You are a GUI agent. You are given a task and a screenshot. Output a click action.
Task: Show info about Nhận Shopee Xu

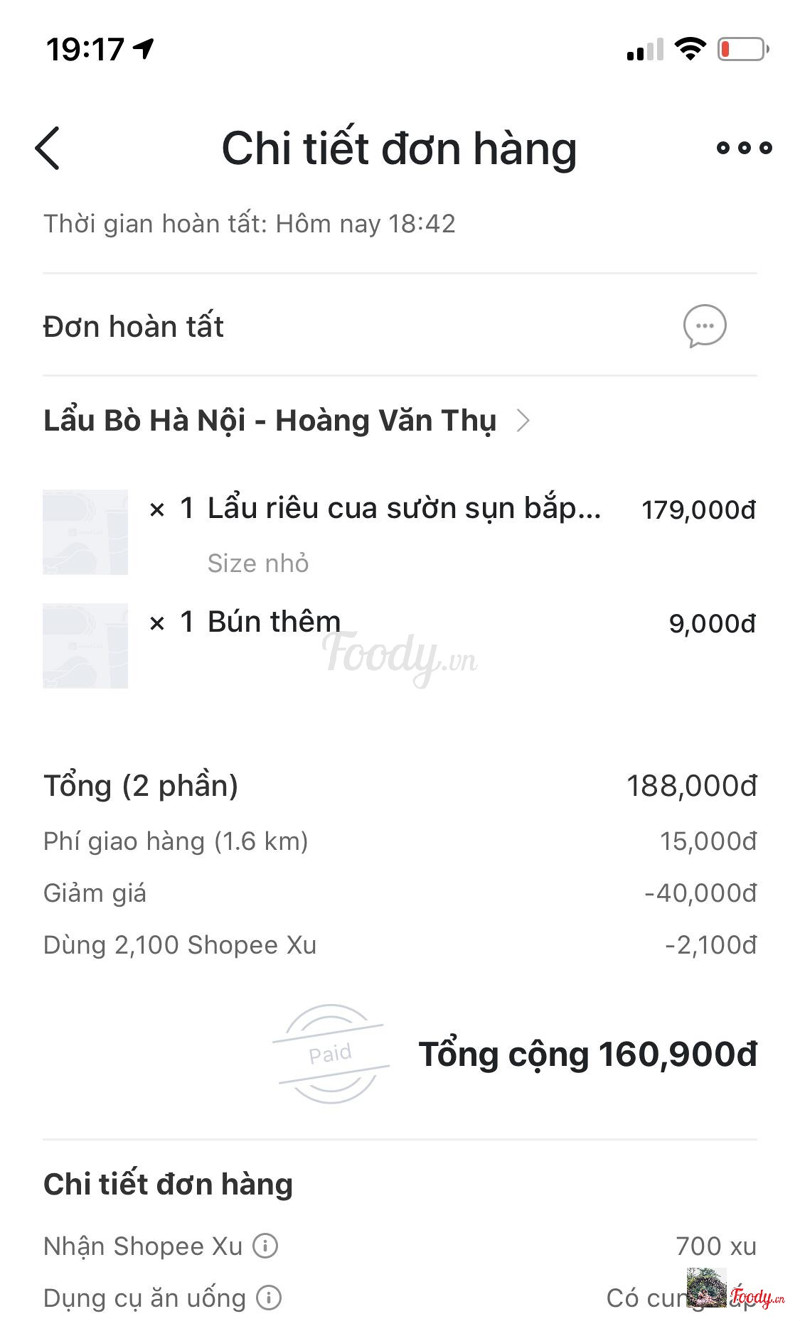point(265,1246)
